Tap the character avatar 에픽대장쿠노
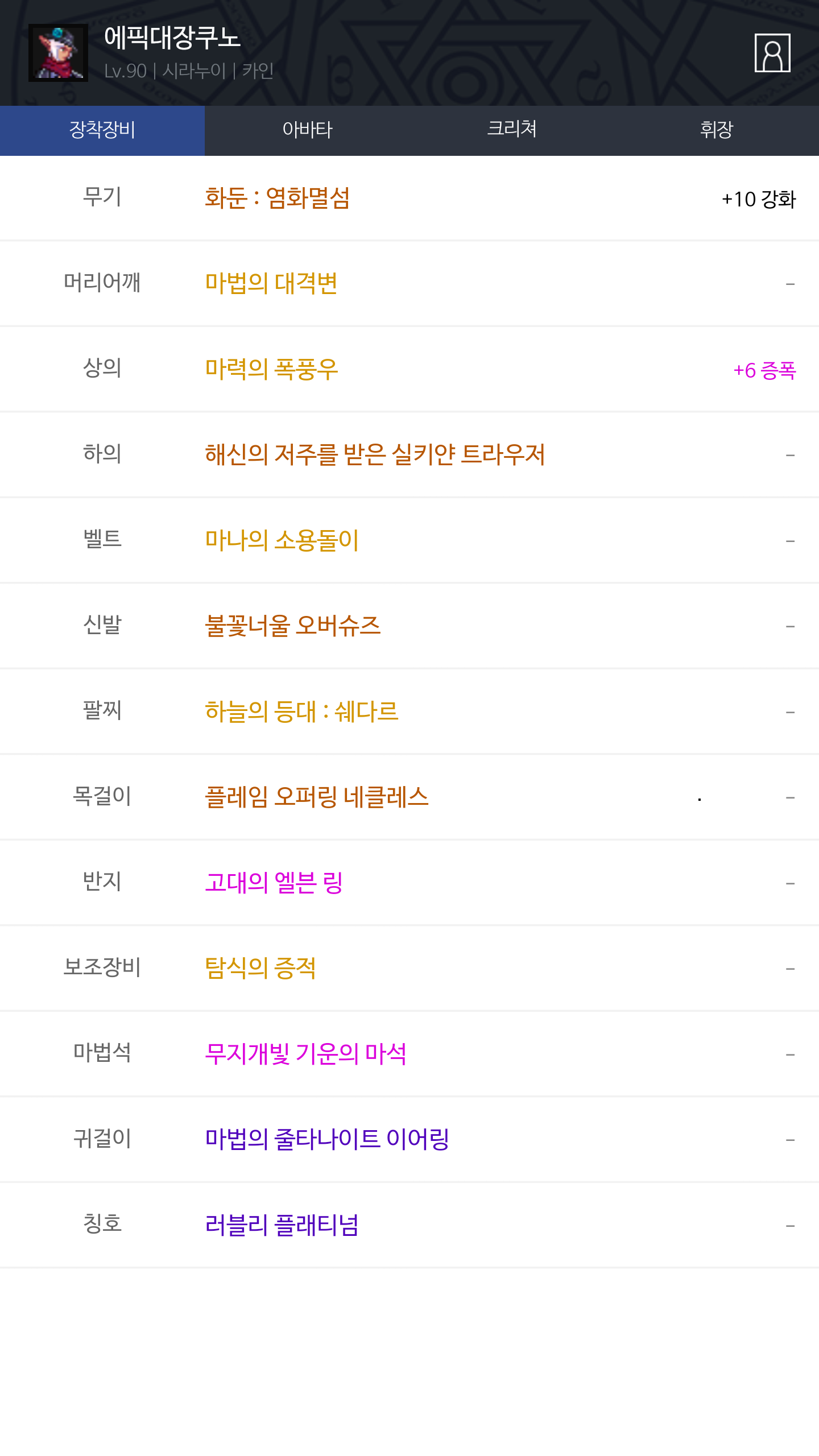 (58, 53)
